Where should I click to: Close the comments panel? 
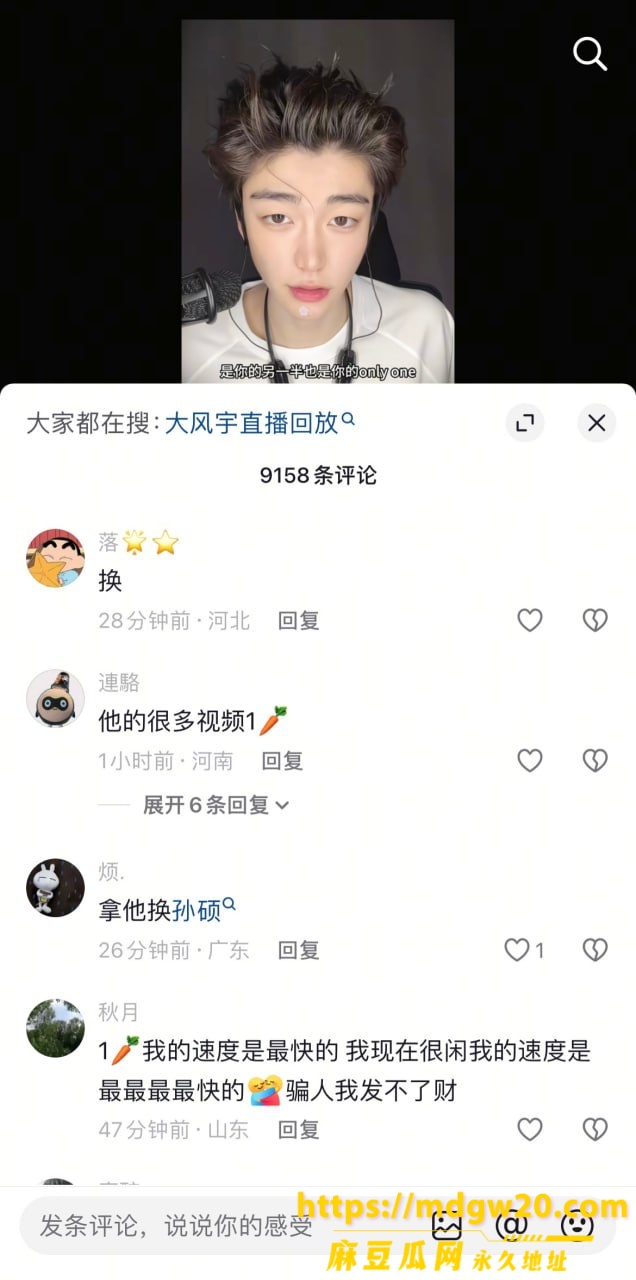point(597,423)
